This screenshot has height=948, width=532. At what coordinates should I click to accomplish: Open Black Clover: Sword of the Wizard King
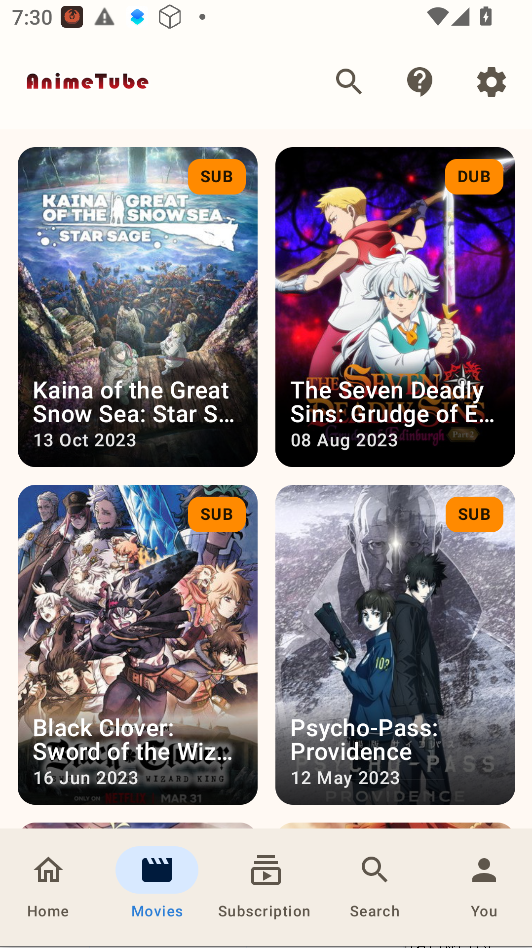(138, 644)
